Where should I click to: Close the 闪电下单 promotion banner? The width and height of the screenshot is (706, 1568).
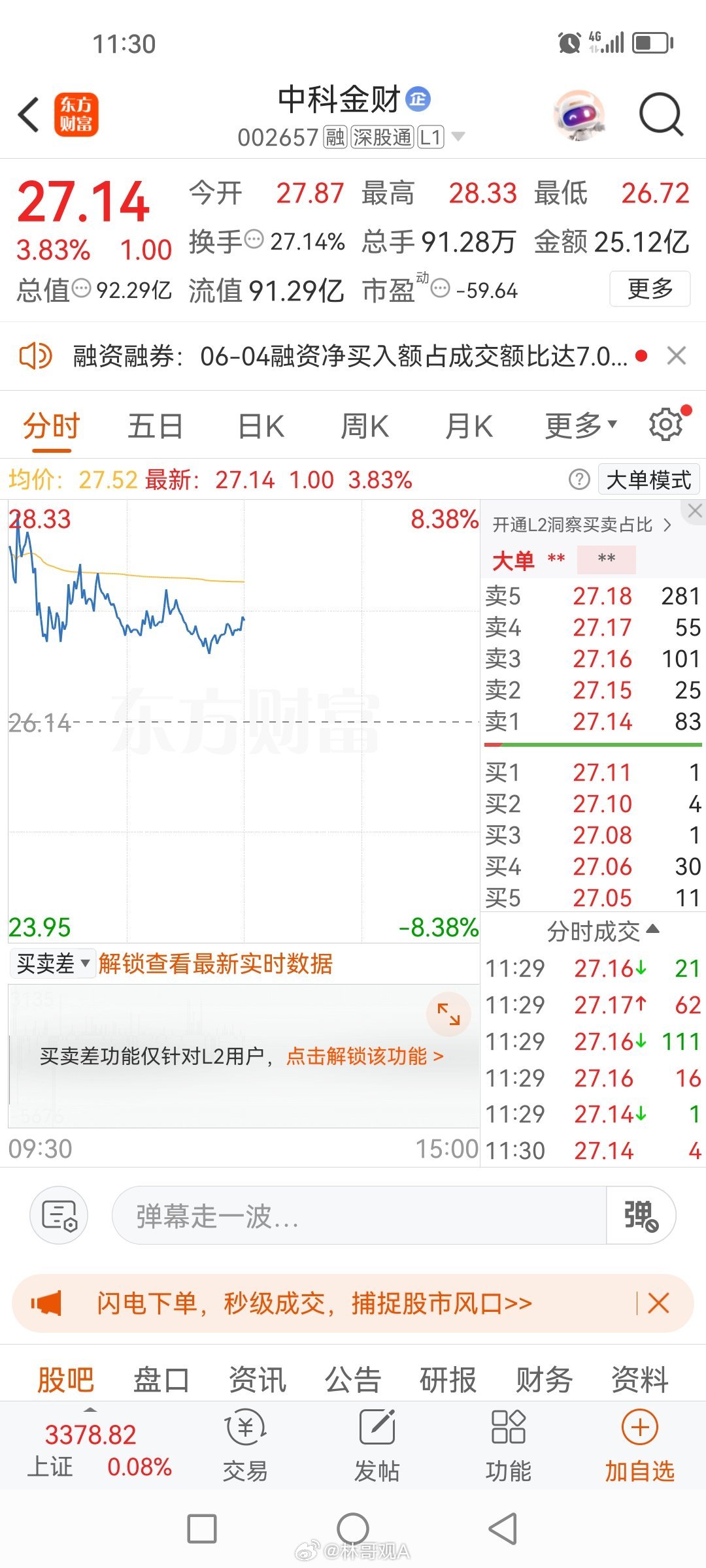click(658, 1303)
